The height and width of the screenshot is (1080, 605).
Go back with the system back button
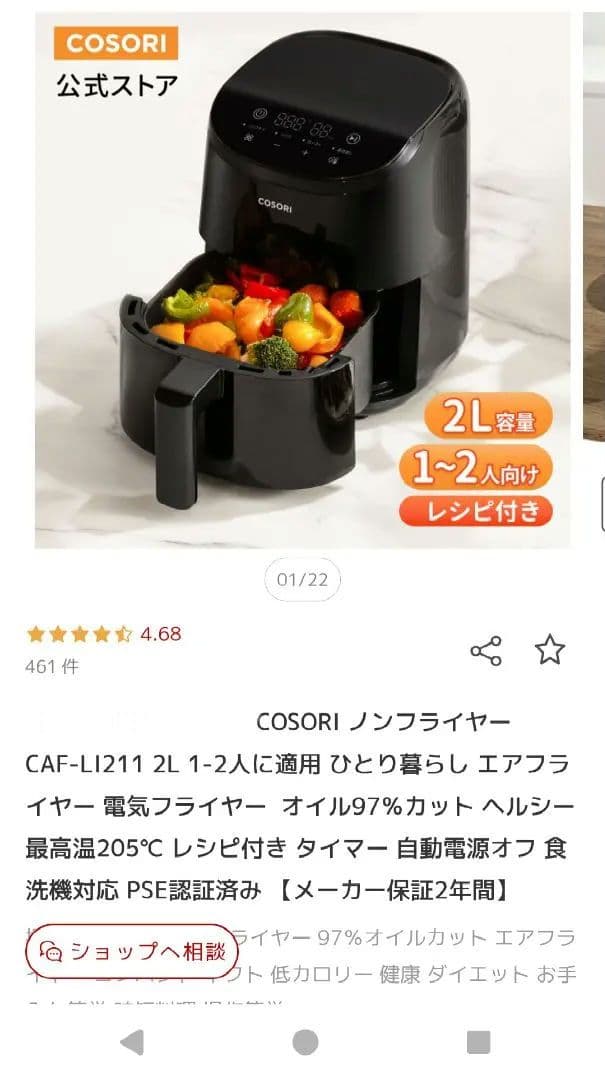coord(131,1042)
